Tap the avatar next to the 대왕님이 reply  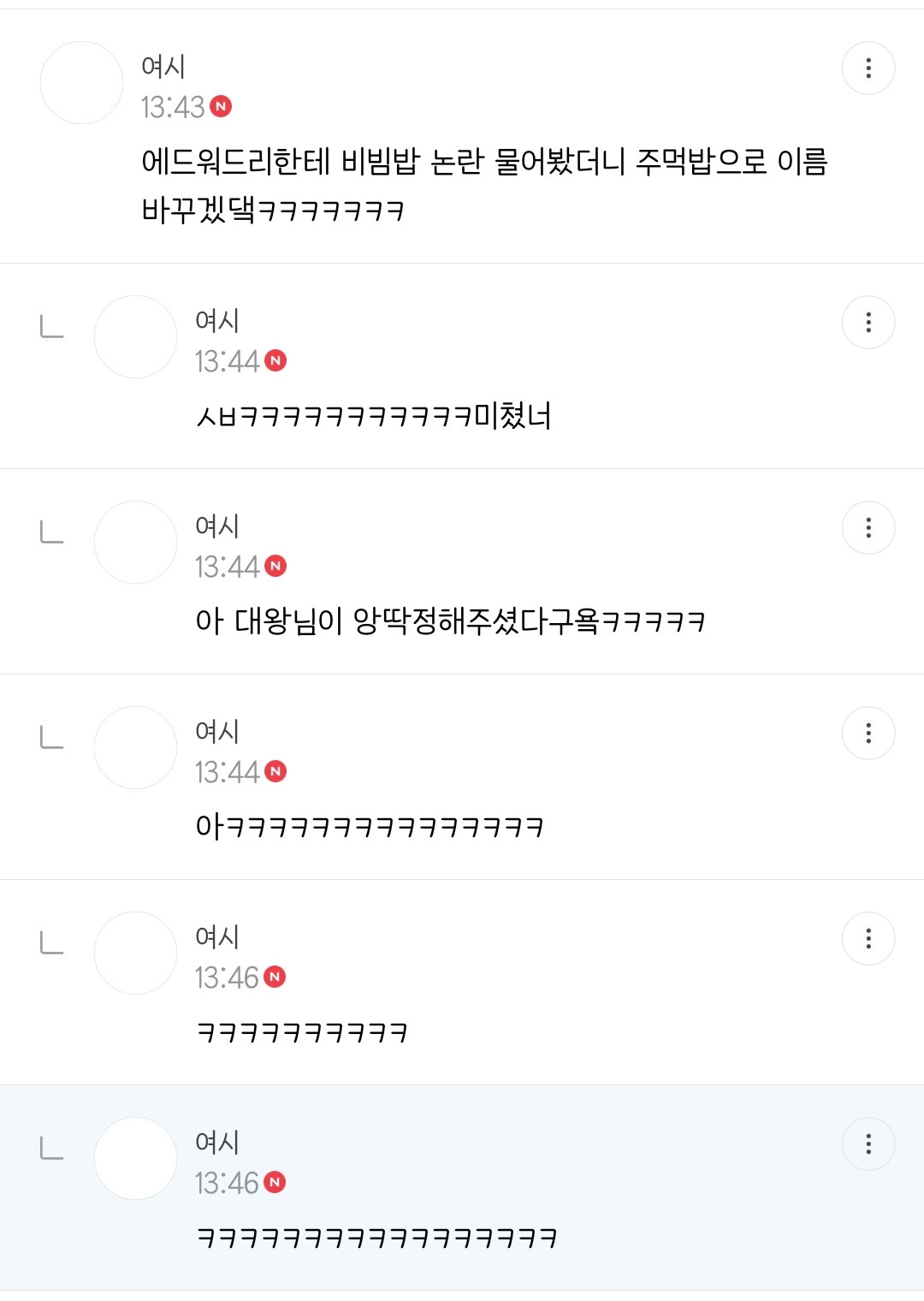(135, 543)
